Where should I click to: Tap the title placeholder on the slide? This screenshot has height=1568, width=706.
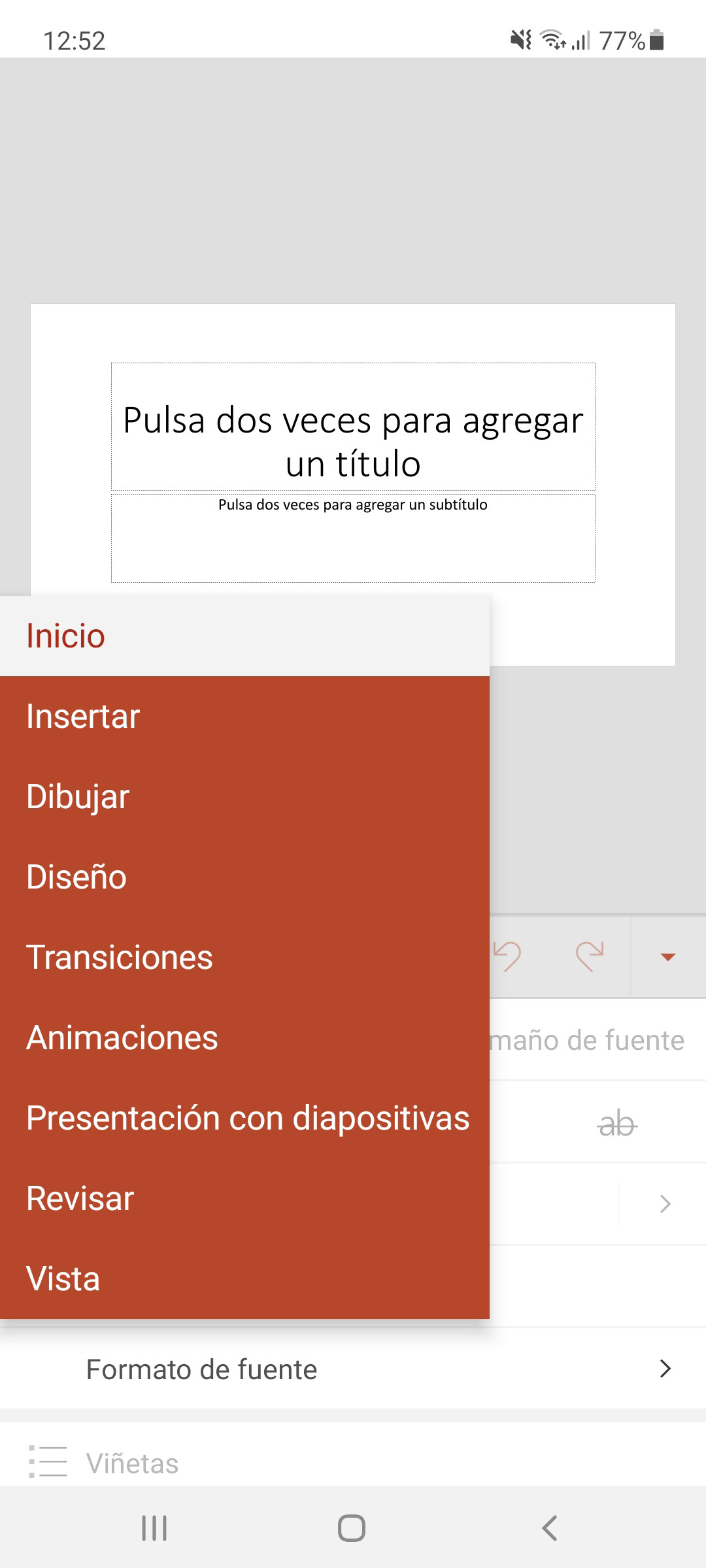(353, 427)
